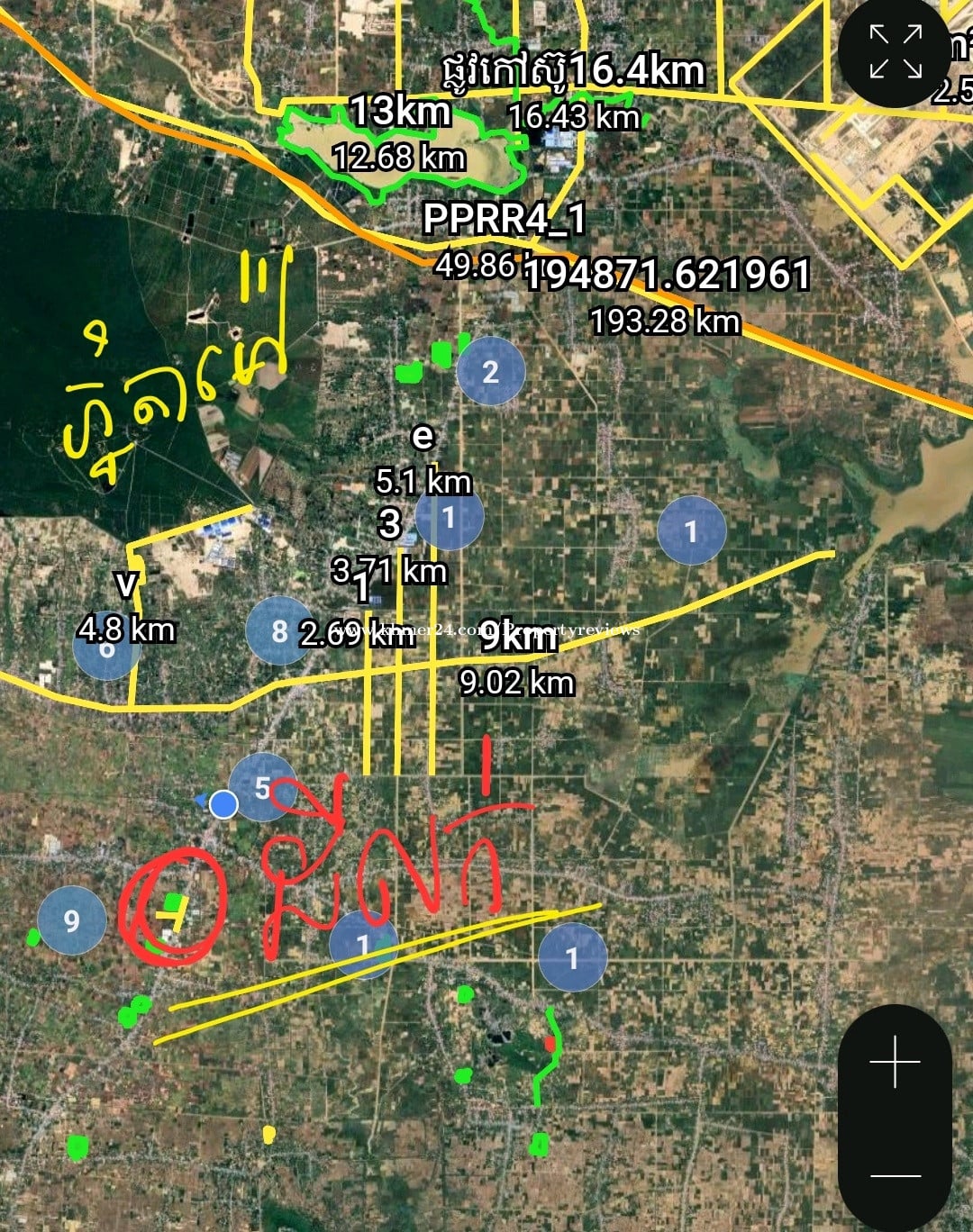973x1232 pixels.
Task: Open the cluster marker numbered 2
Action: [x=491, y=371]
